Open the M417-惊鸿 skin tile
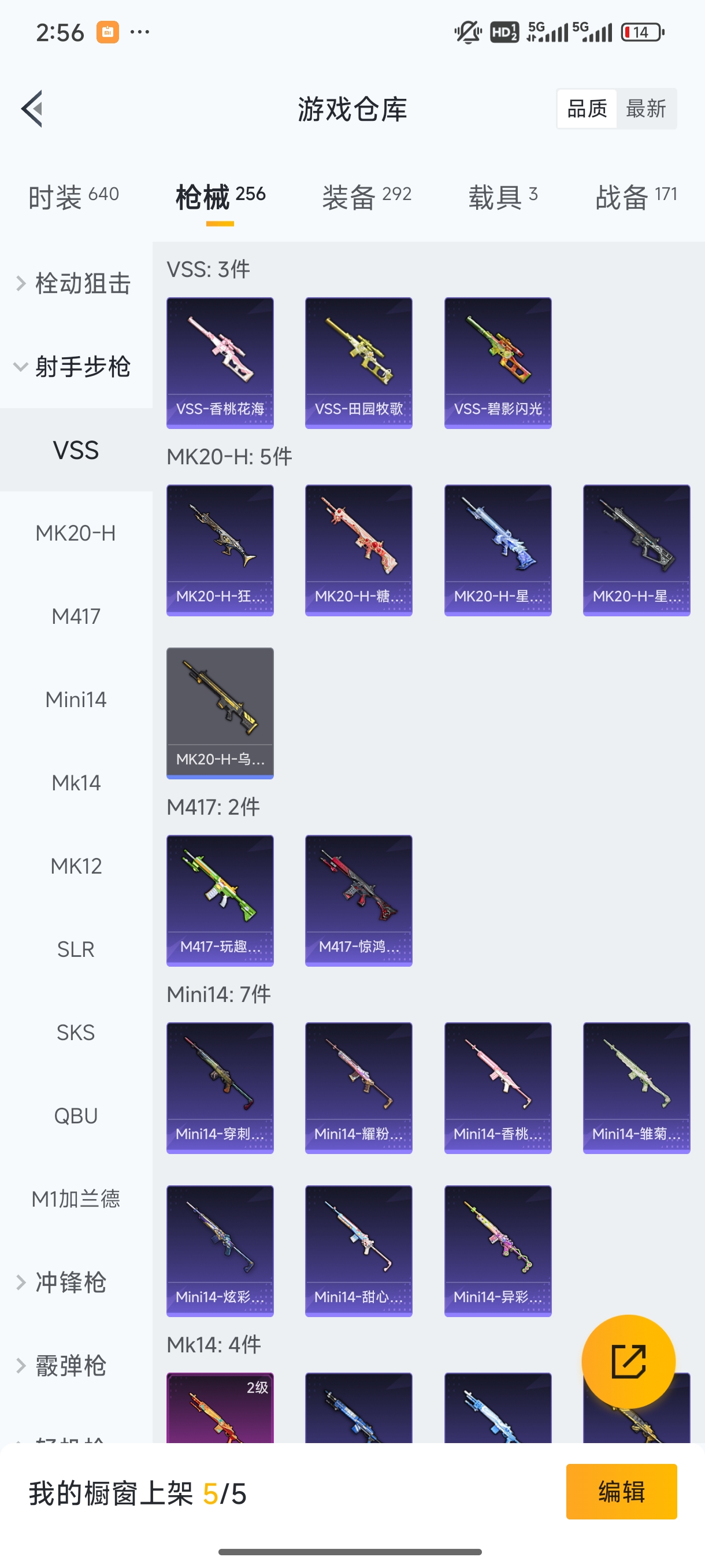This screenshot has width=705, height=1568. pyautogui.click(x=358, y=900)
